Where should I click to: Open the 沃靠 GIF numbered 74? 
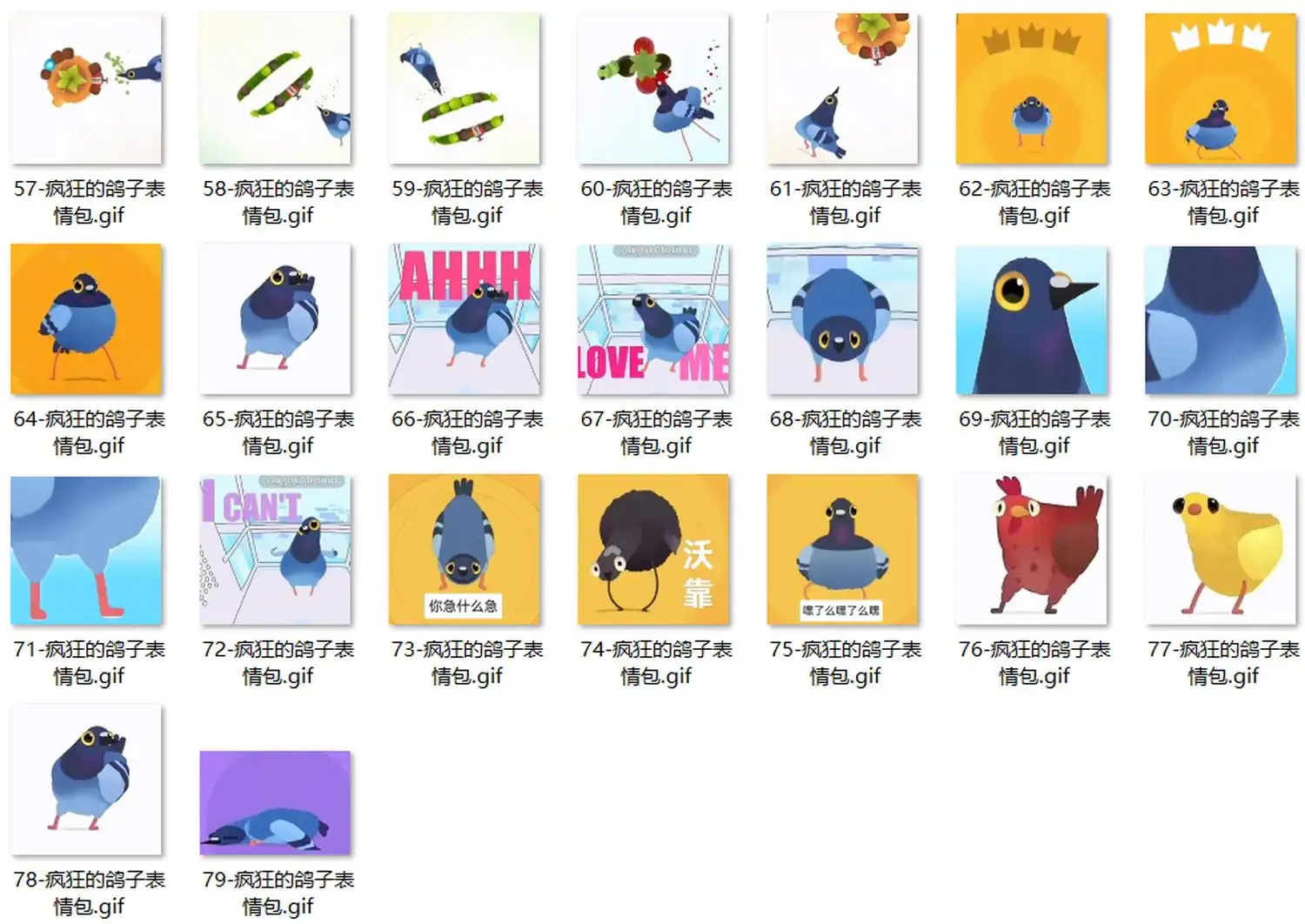(653, 550)
